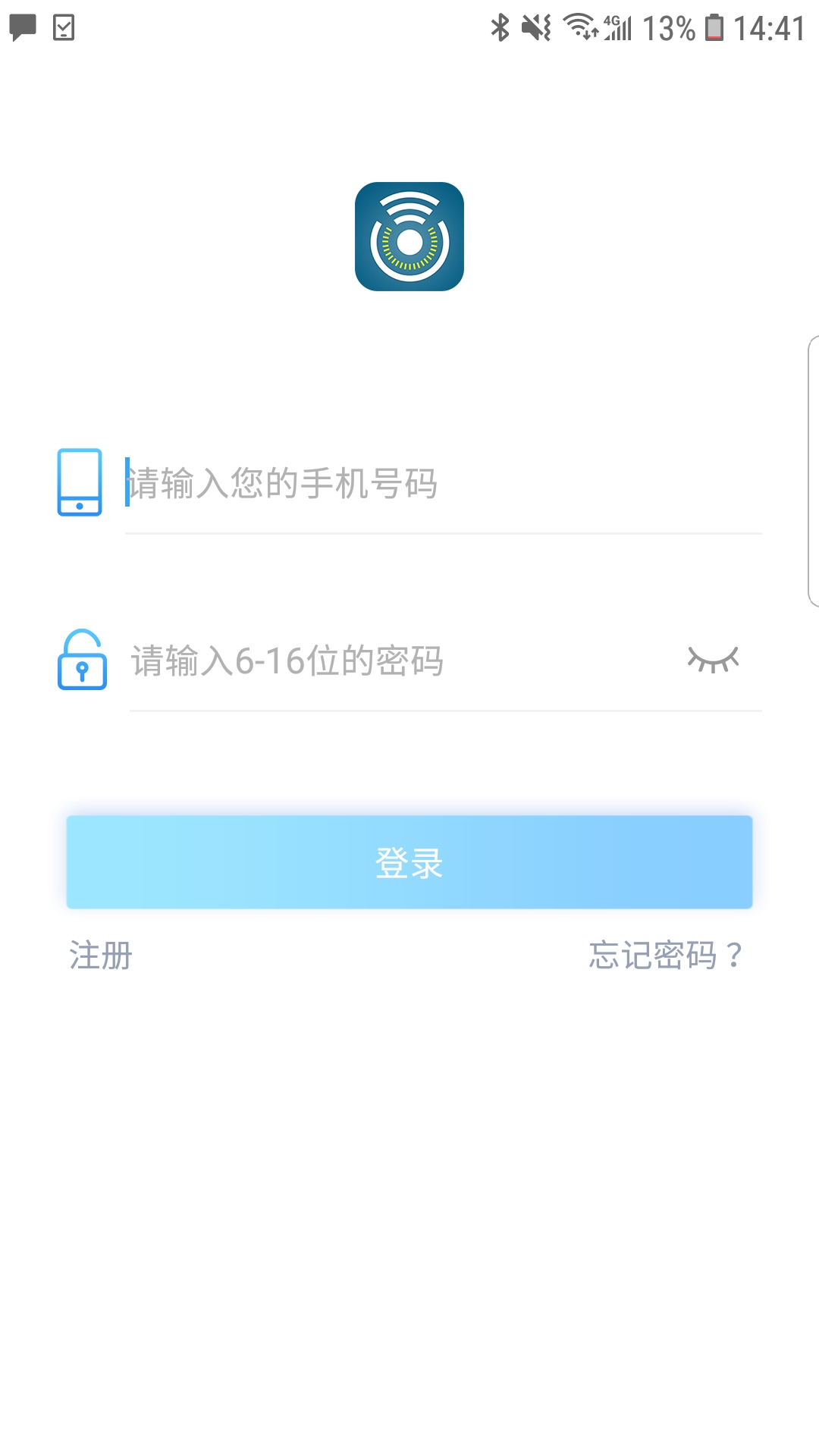Click 忘记密码 to recover password
The image size is (819, 1456).
(667, 957)
